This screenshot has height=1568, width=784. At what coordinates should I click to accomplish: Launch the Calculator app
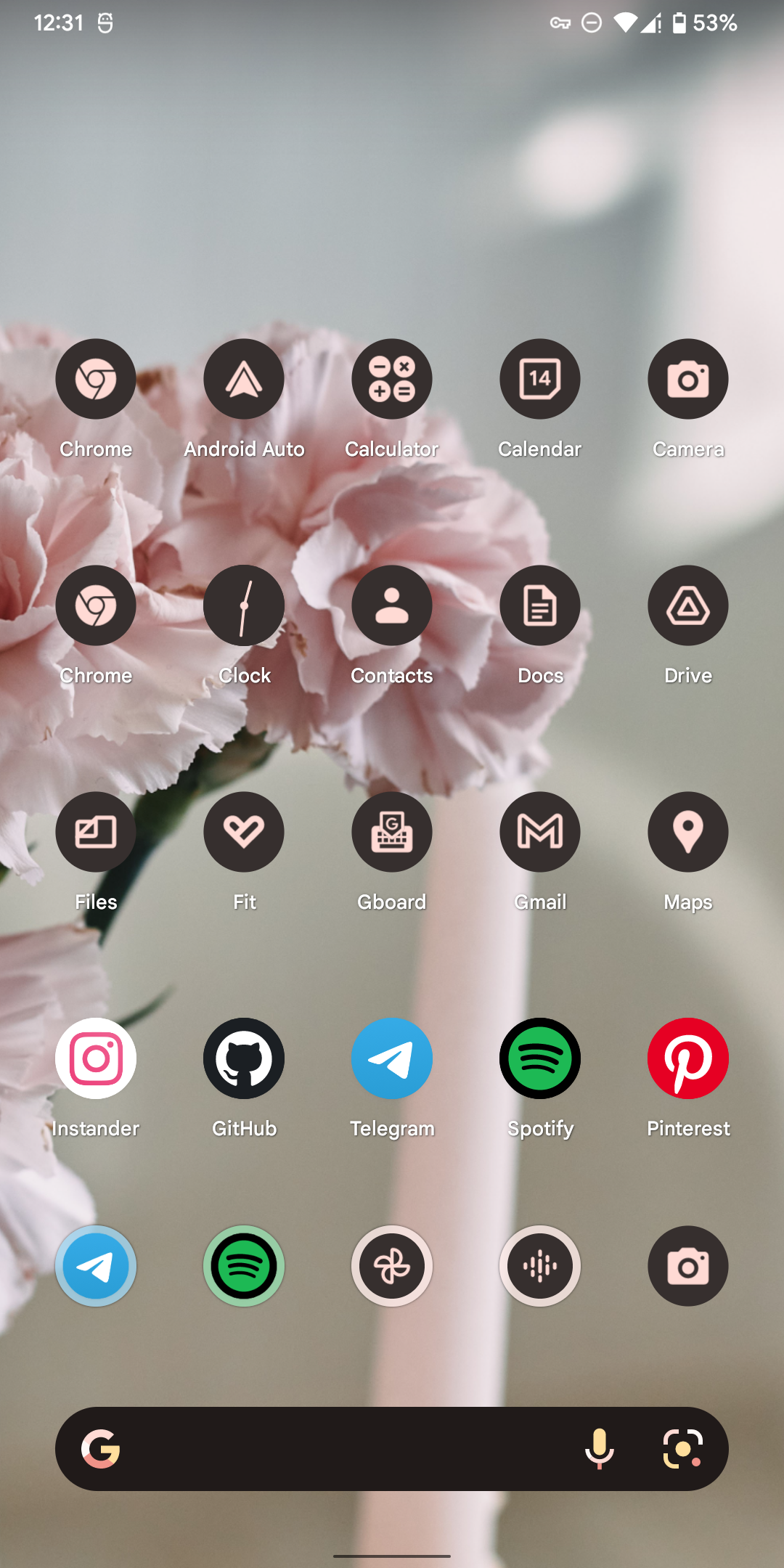tap(392, 379)
